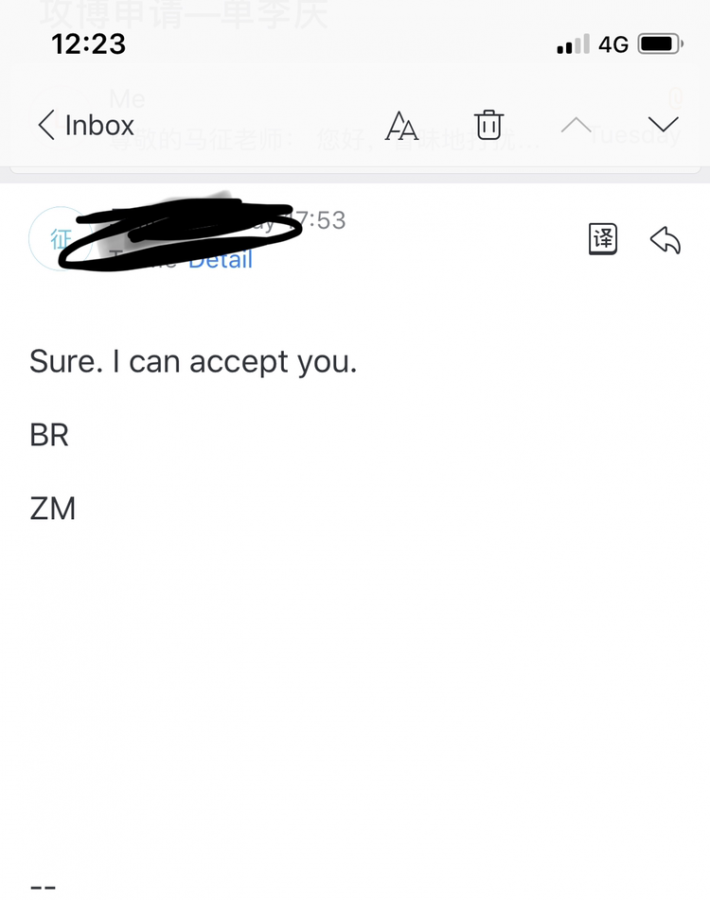
Task: Translate this email
Action: 603,239
